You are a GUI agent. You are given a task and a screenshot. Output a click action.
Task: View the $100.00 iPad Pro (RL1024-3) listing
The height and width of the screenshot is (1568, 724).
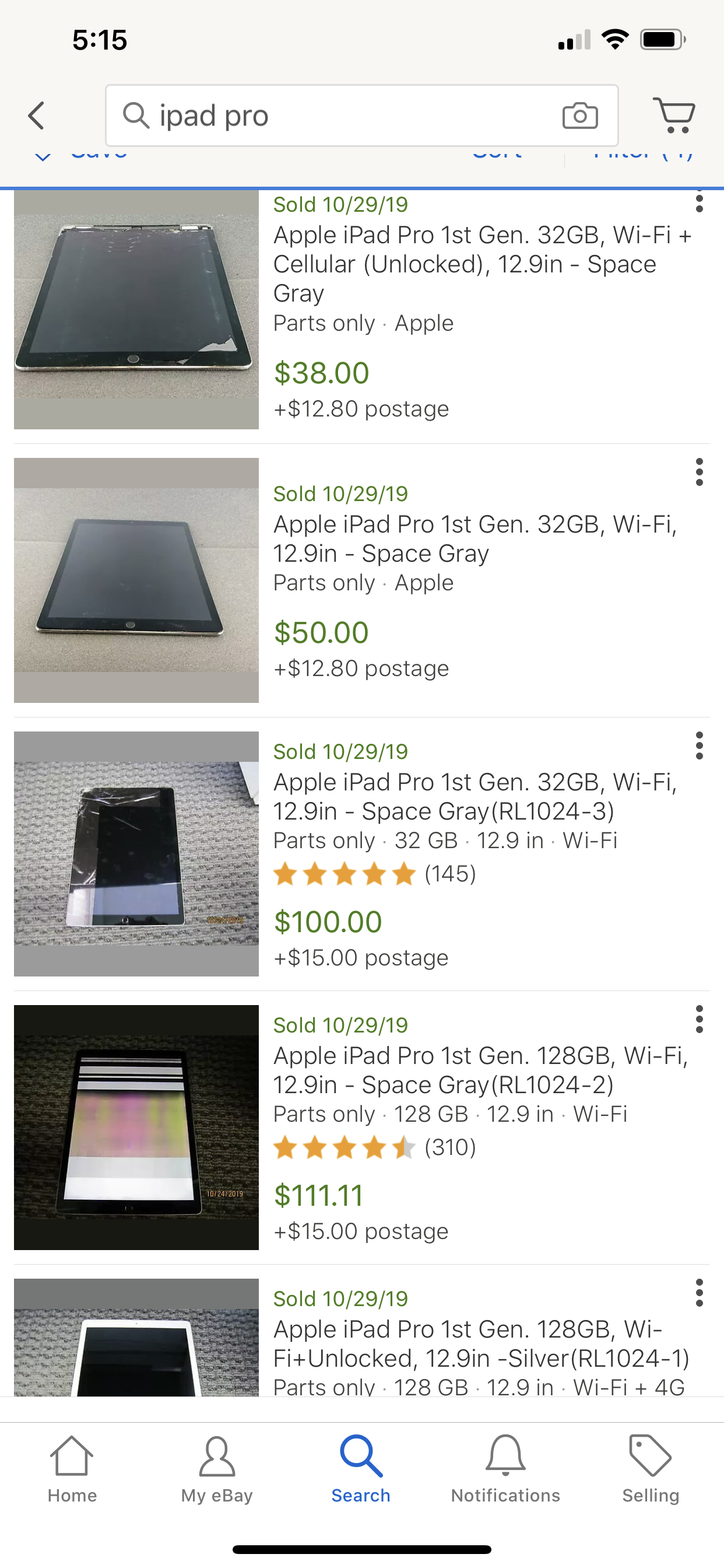pos(475,796)
